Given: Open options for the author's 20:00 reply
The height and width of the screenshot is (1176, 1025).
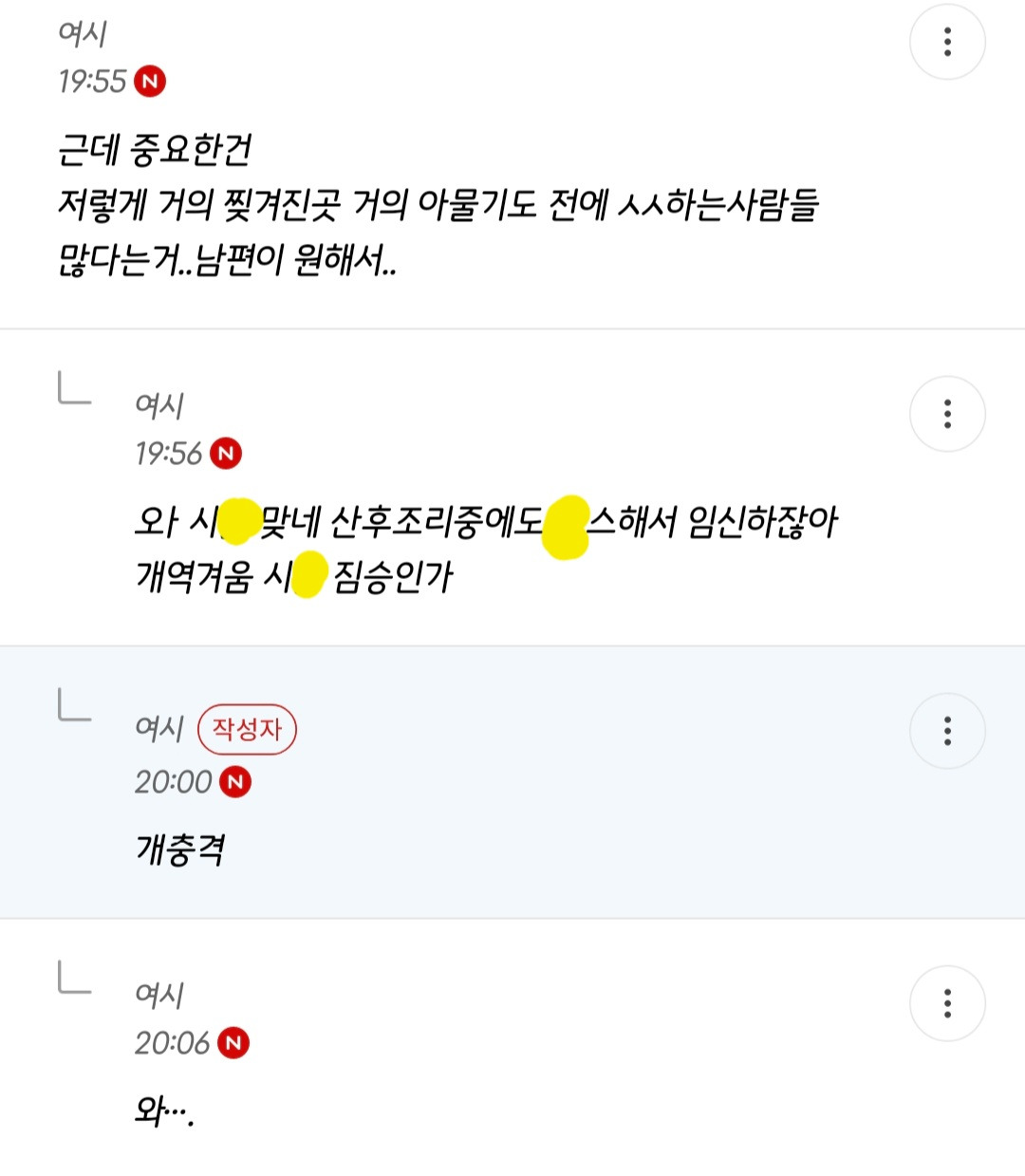Looking at the screenshot, I should click(x=947, y=731).
